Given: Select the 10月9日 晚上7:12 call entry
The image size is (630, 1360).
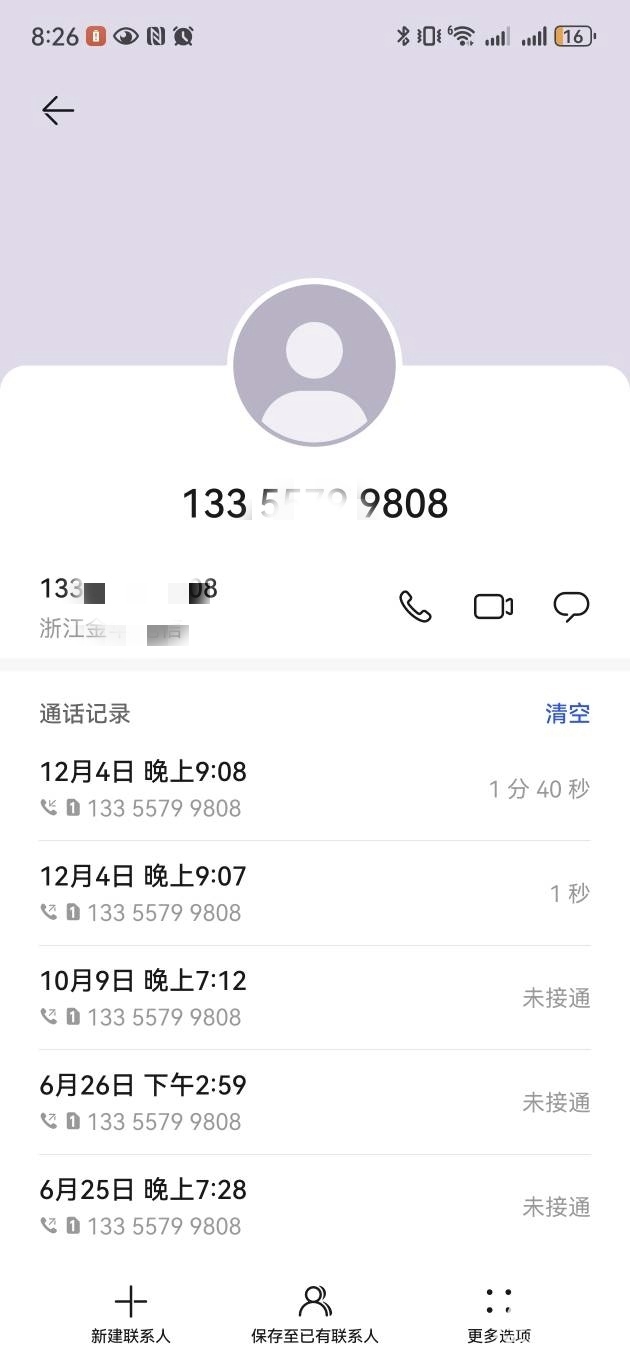Looking at the screenshot, I should point(314,998).
